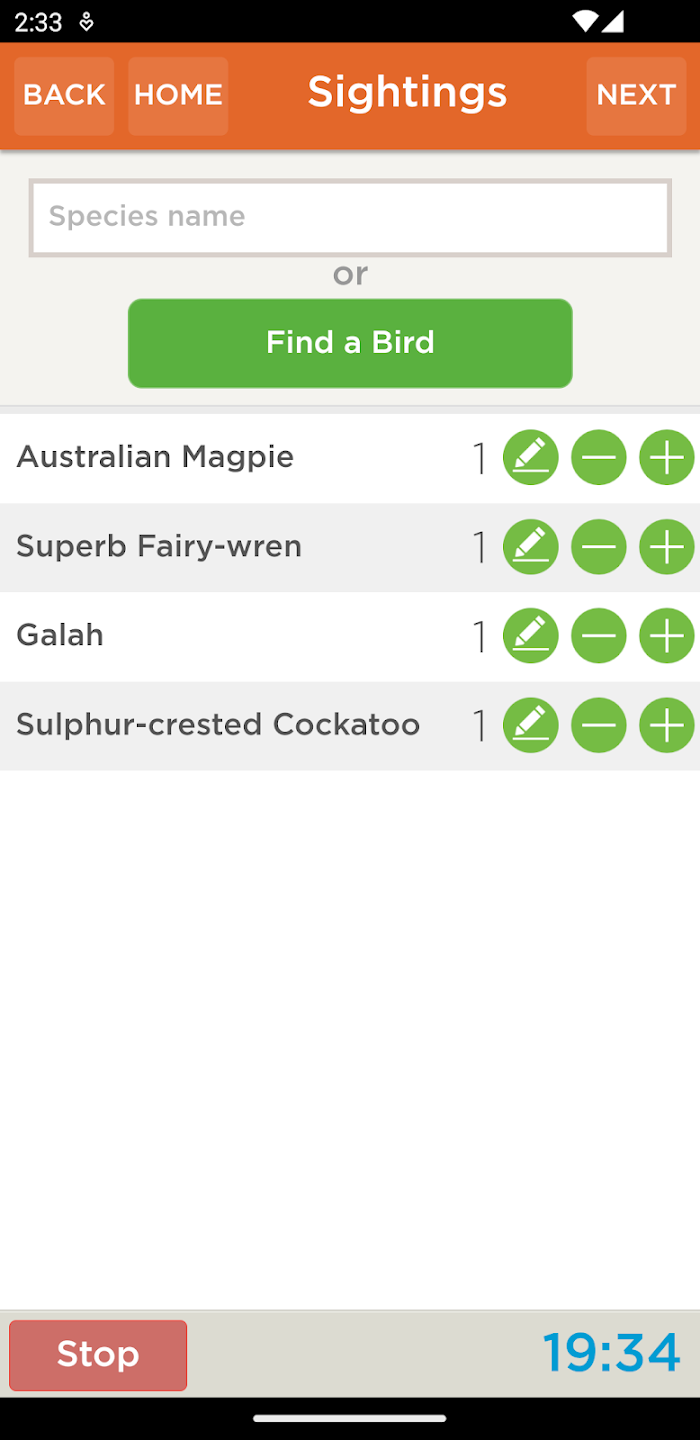The width and height of the screenshot is (700, 1440).
Task: Edit the Superb Fairy-wren sighting
Action: [530, 547]
